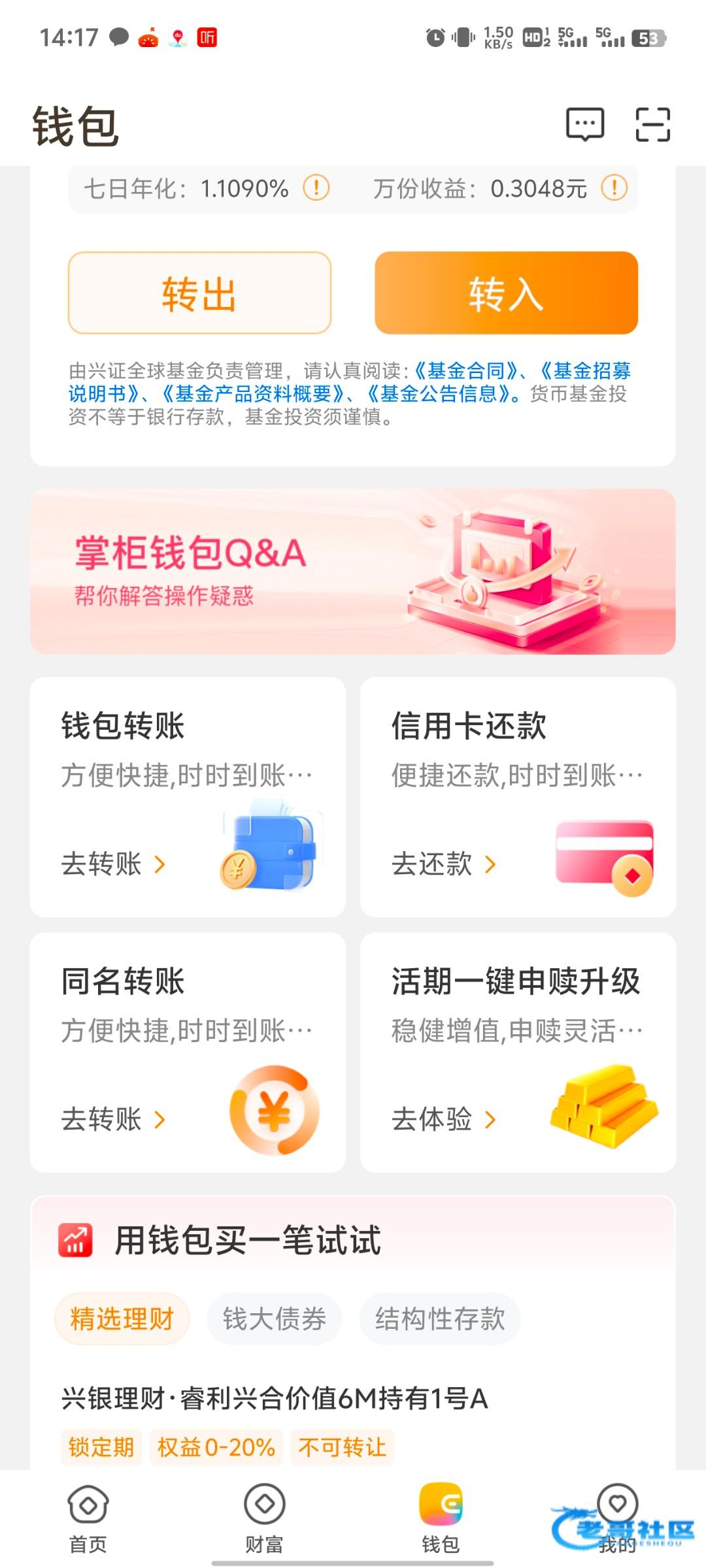Go to the 首页 tab
The image size is (706, 1568).
(x=88, y=1518)
